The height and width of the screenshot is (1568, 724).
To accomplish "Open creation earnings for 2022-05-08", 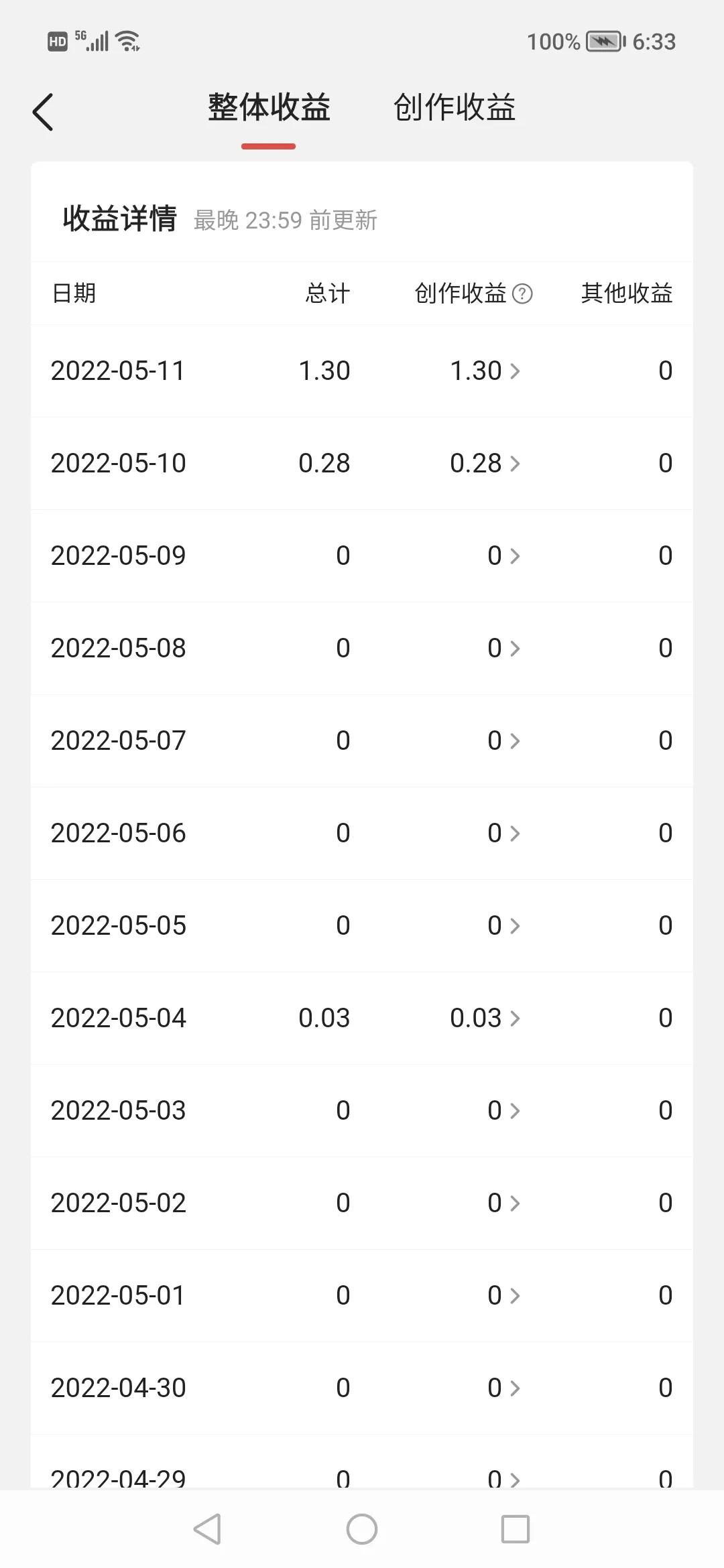I will (x=504, y=648).
